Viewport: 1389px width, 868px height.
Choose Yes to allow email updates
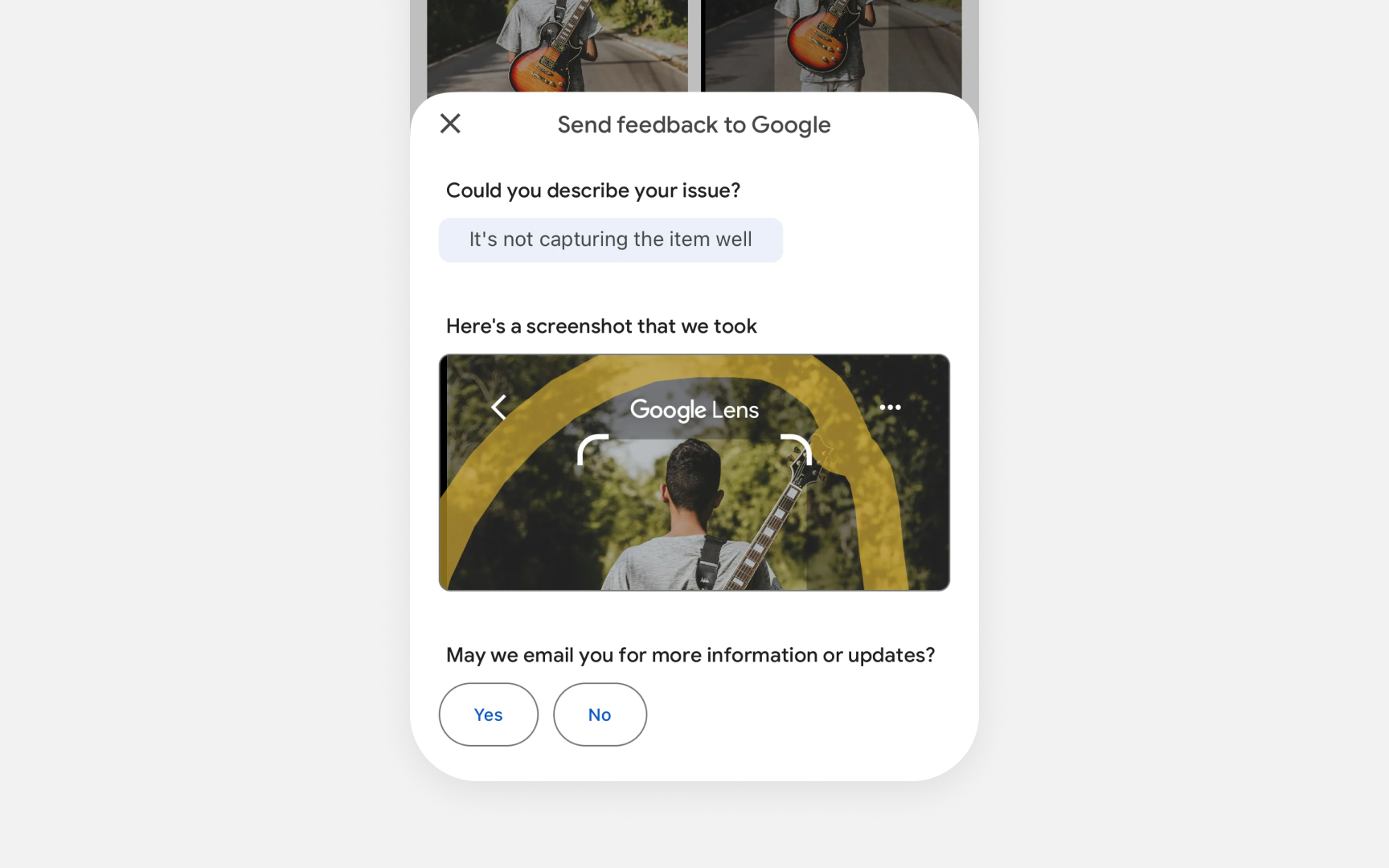[x=488, y=714]
